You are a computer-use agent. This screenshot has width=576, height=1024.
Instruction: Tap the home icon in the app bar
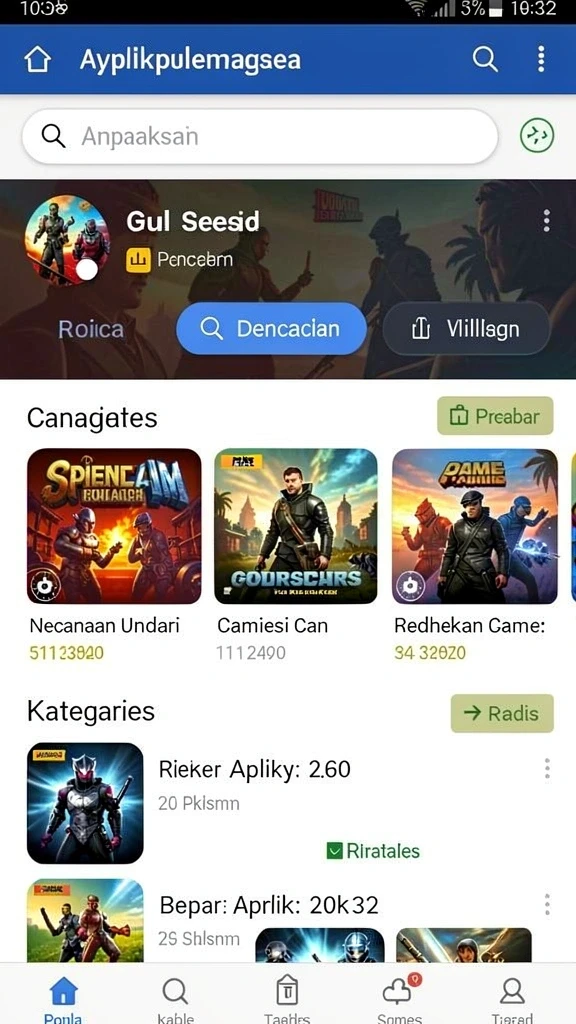(37, 59)
